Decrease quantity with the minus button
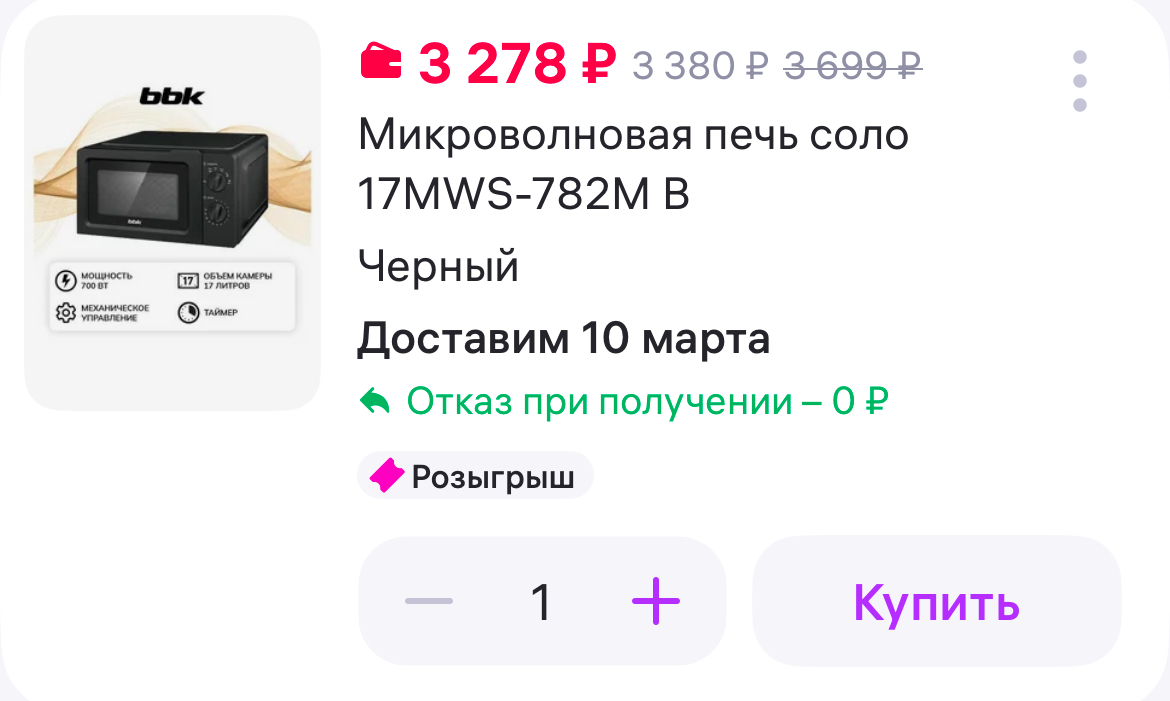The width and height of the screenshot is (1170, 701). (x=429, y=601)
